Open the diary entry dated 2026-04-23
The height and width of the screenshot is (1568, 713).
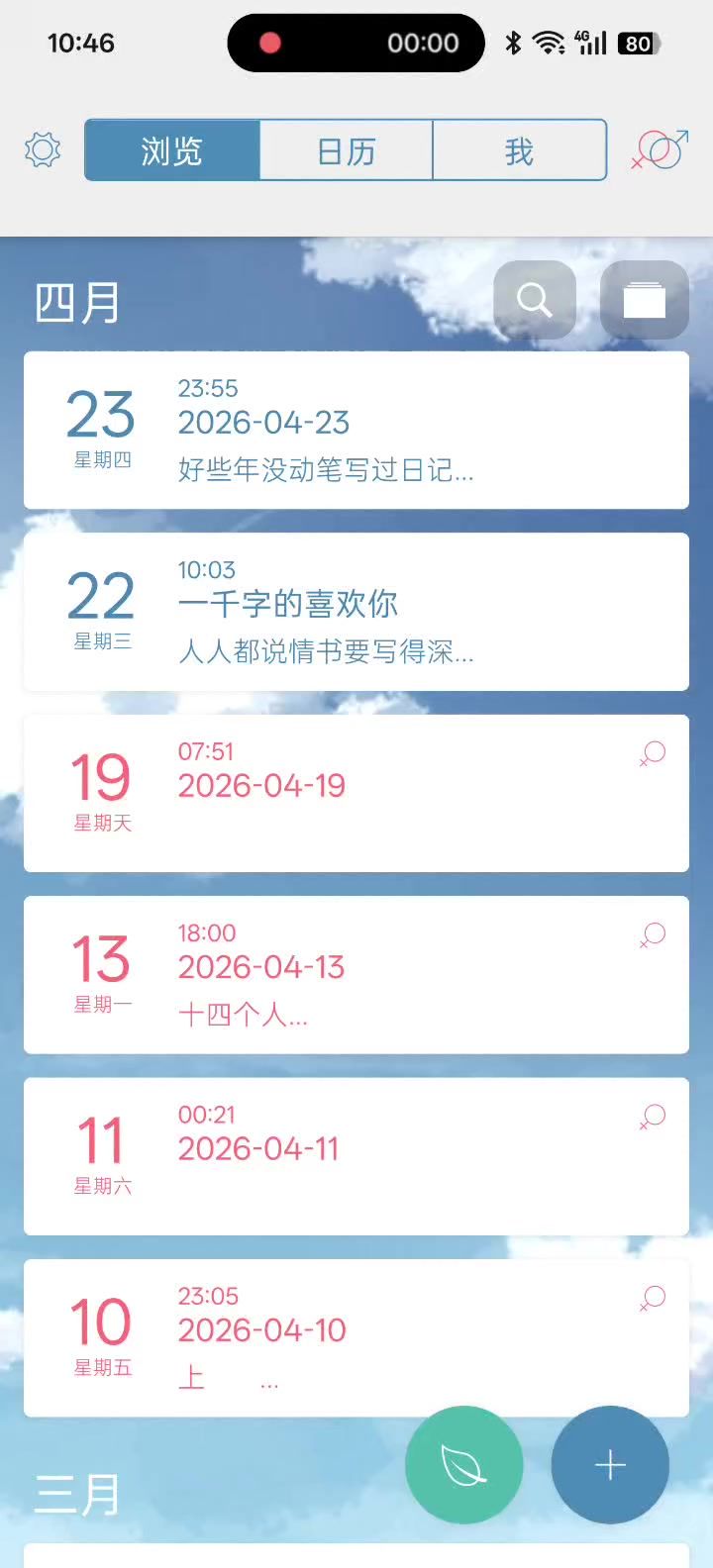tap(356, 430)
